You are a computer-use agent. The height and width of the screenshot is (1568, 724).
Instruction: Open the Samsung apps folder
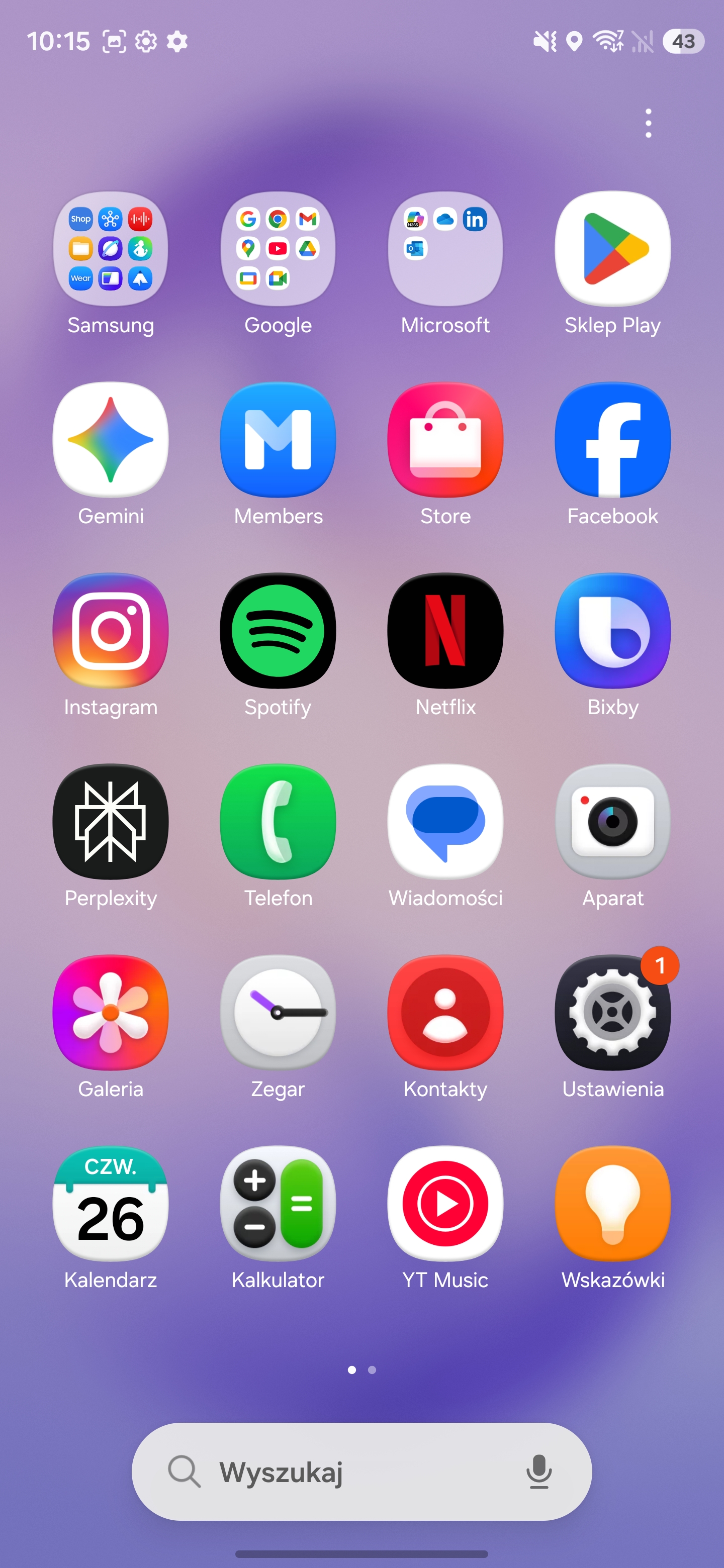point(111,249)
